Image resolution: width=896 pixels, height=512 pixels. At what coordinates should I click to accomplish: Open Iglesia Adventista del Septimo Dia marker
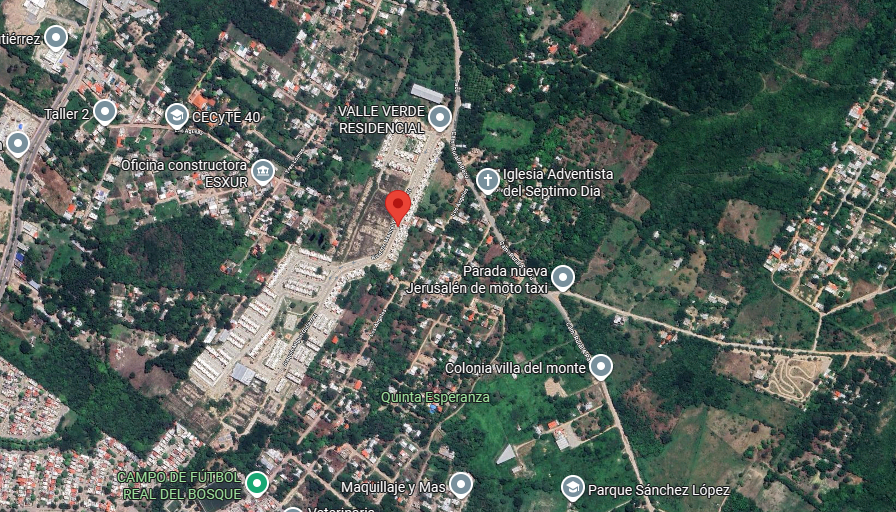[x=487, y=181]
